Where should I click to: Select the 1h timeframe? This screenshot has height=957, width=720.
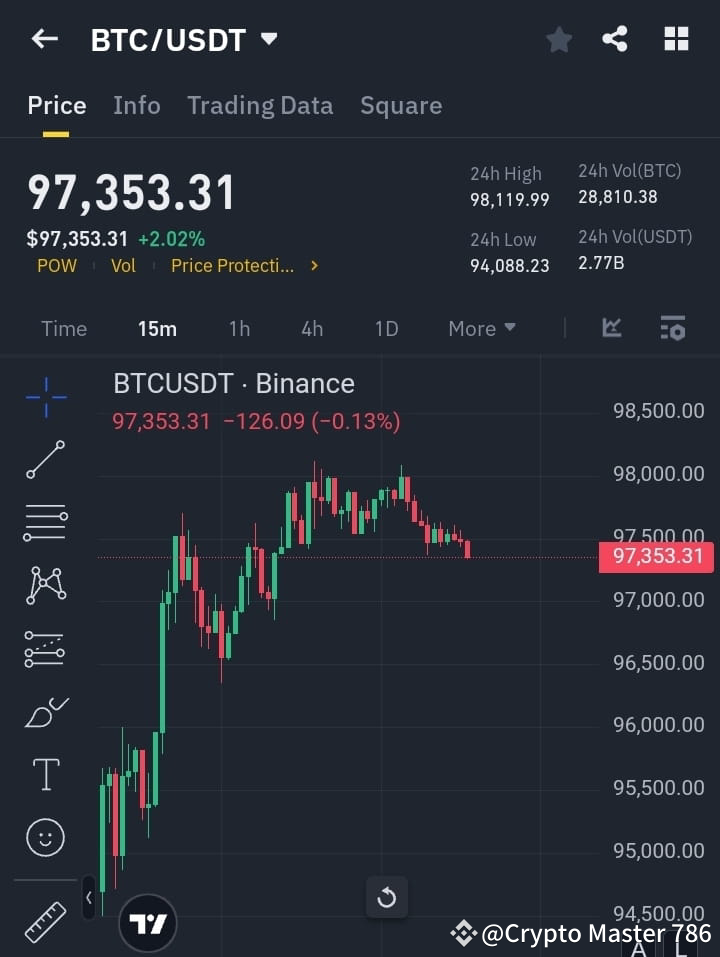point(239,328)
